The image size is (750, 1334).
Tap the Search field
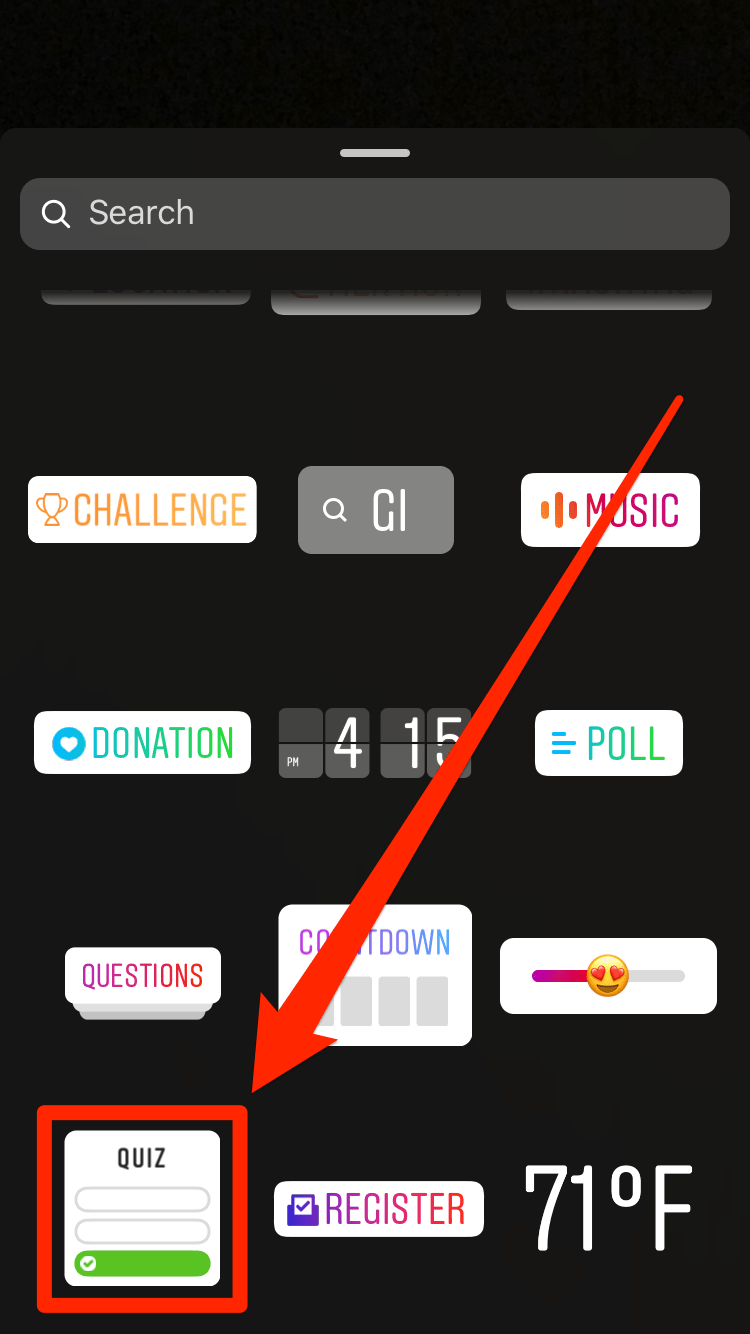click(375, 213)
